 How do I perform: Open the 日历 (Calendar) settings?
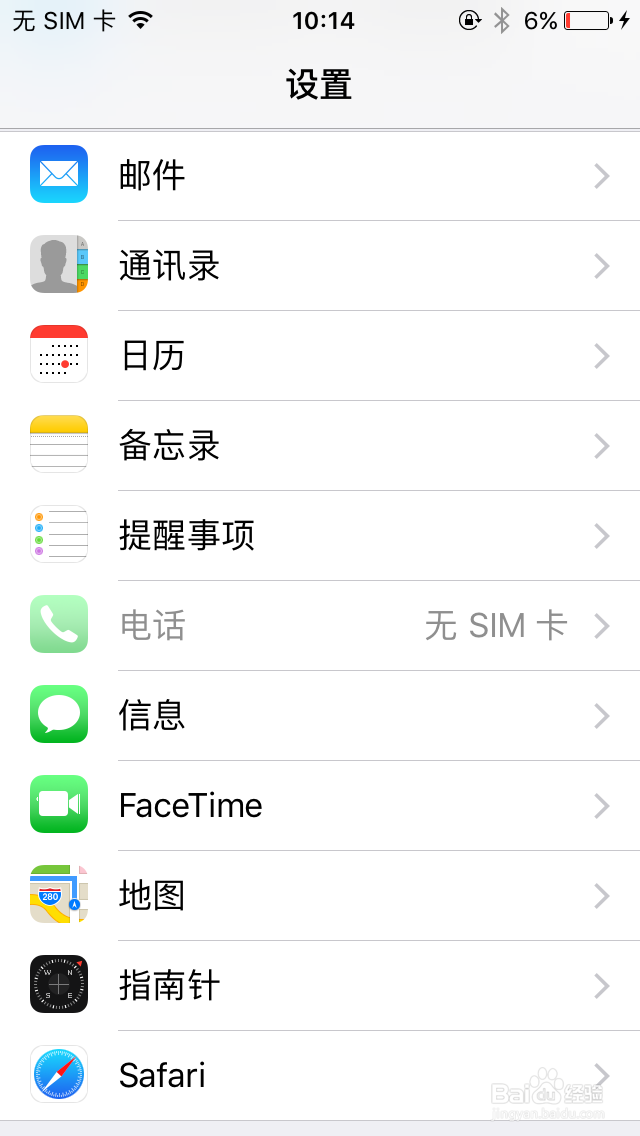tap(320, 355)
